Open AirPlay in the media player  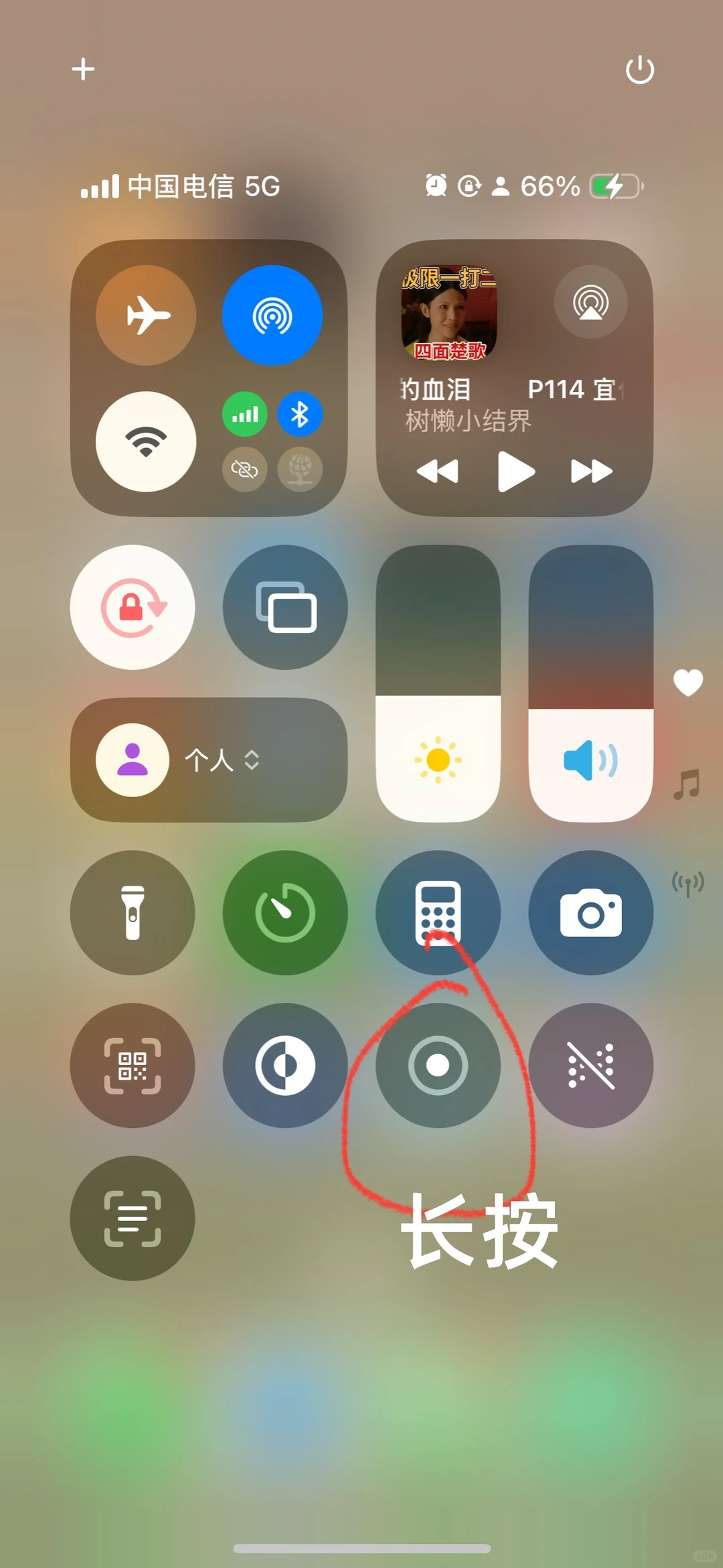(590, 303)
